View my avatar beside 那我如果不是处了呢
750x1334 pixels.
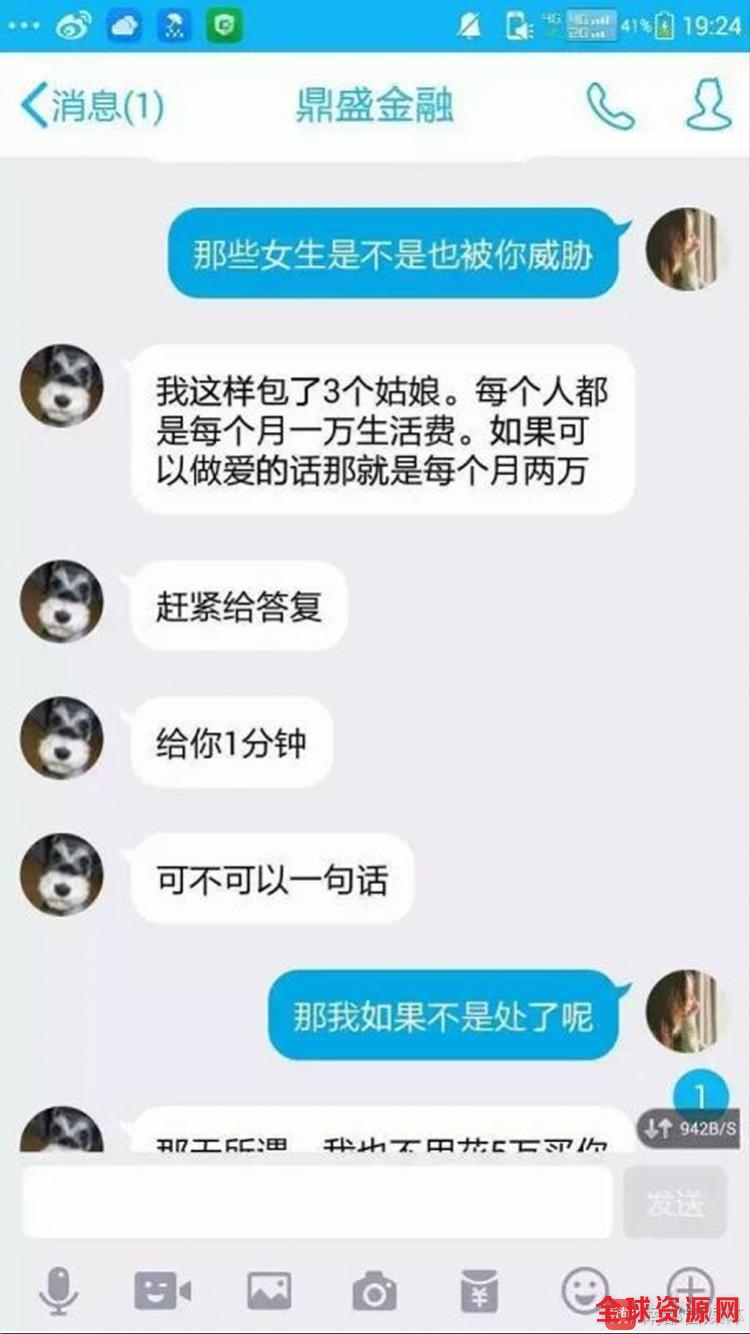687,1011
